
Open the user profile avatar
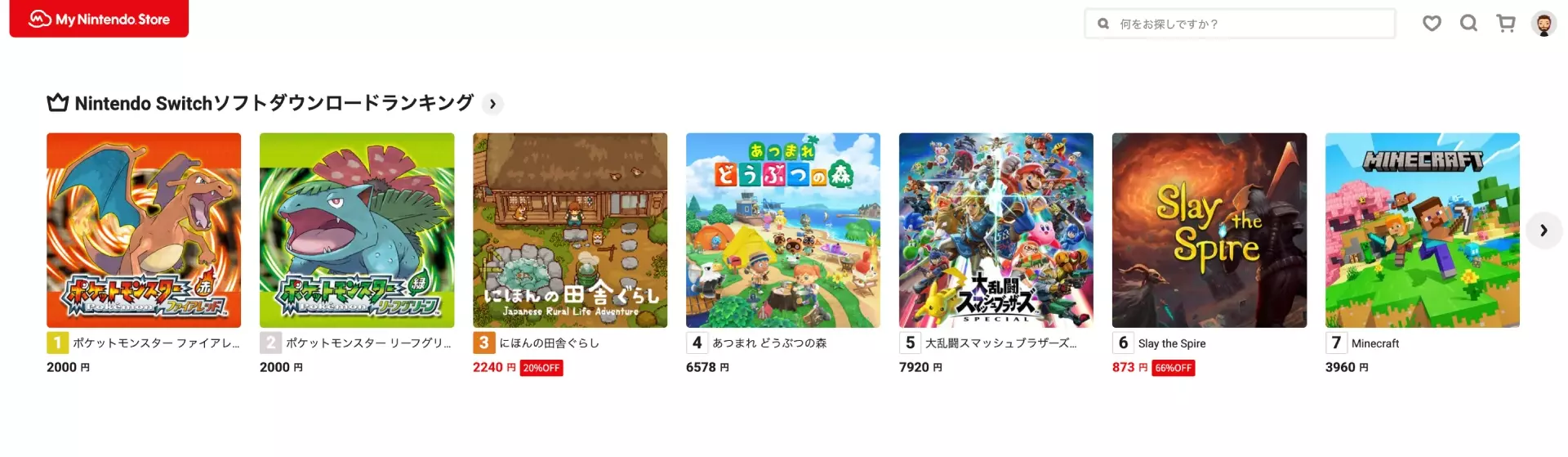pos(1543,24)
